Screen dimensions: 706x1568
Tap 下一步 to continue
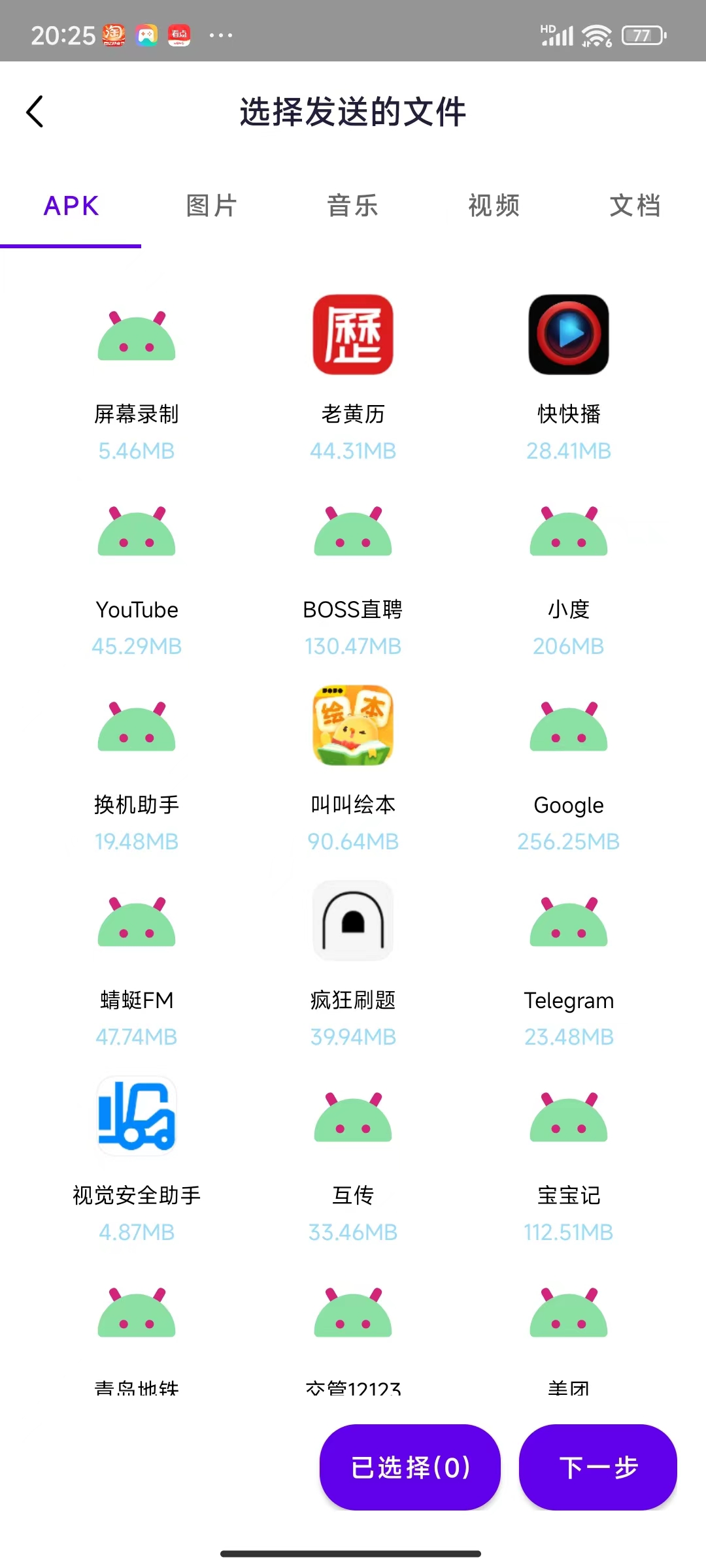(x=598, y=1467)
